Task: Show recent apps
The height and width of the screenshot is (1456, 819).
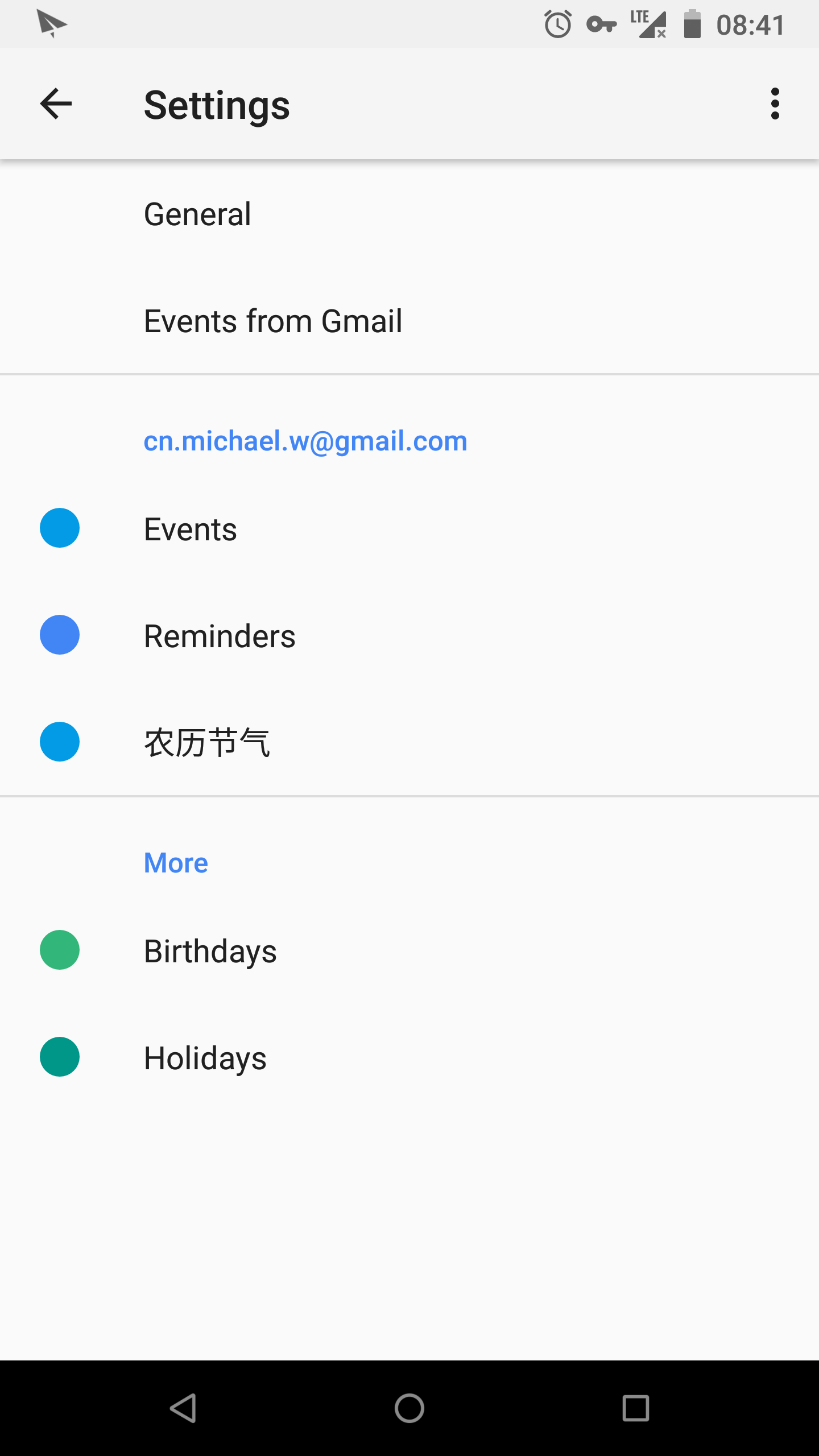Action: coord(635,1408)
